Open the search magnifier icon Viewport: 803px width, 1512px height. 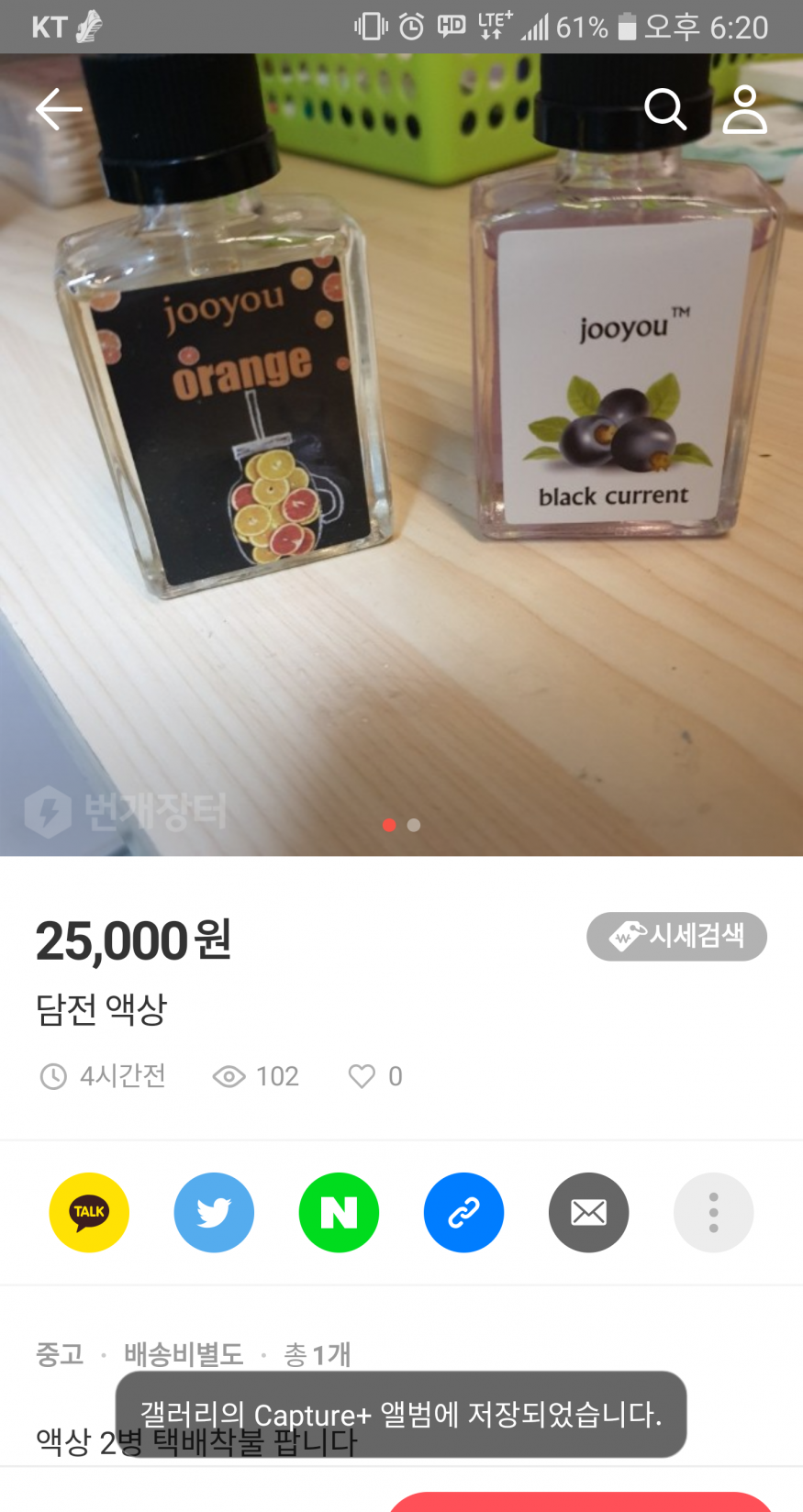coord(665,110)
